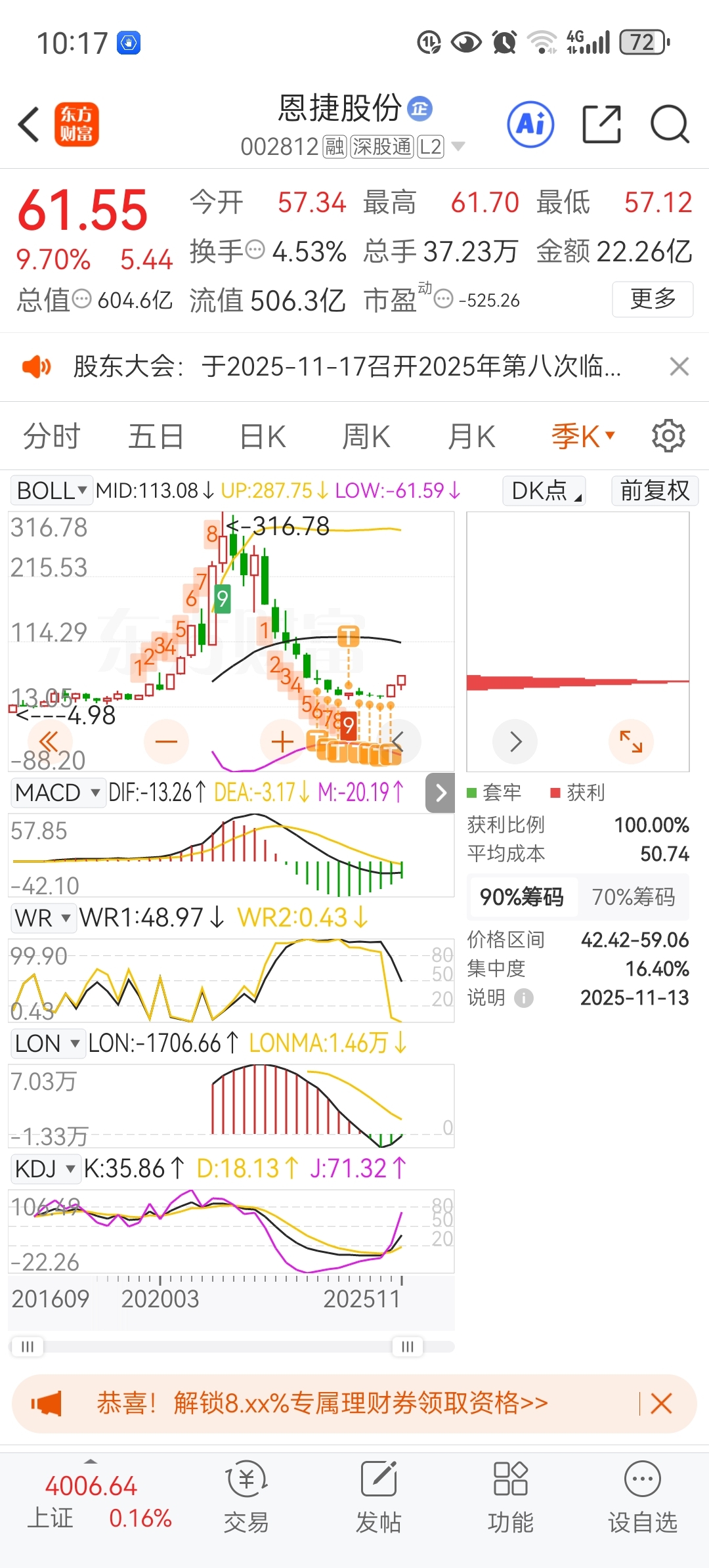Open the BOLL indicator dropdown
Screen dimensions: 709x1568
click(x=52, y=490)
